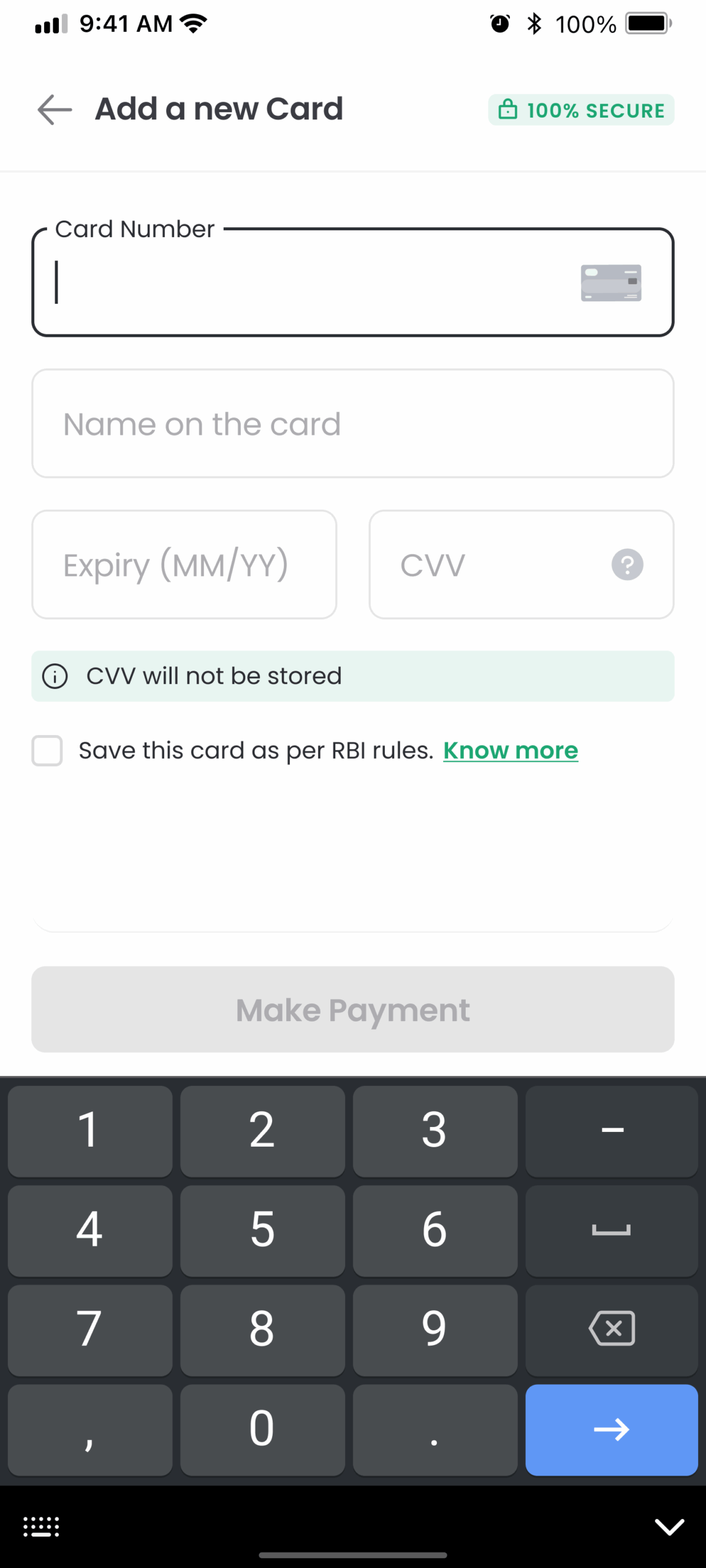
Task: Open the CVV help question mark
Action: coord(628,565)
